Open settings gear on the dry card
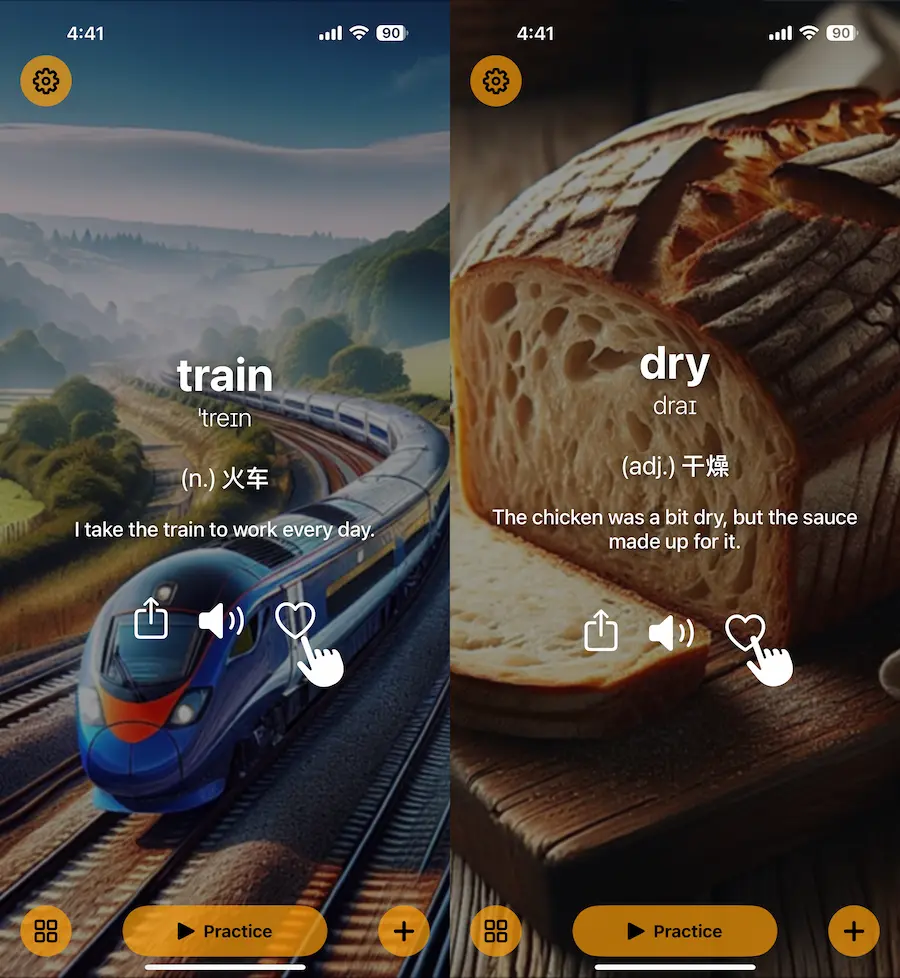This screenshot has width=900, height=978. click(x=496, y=81)
